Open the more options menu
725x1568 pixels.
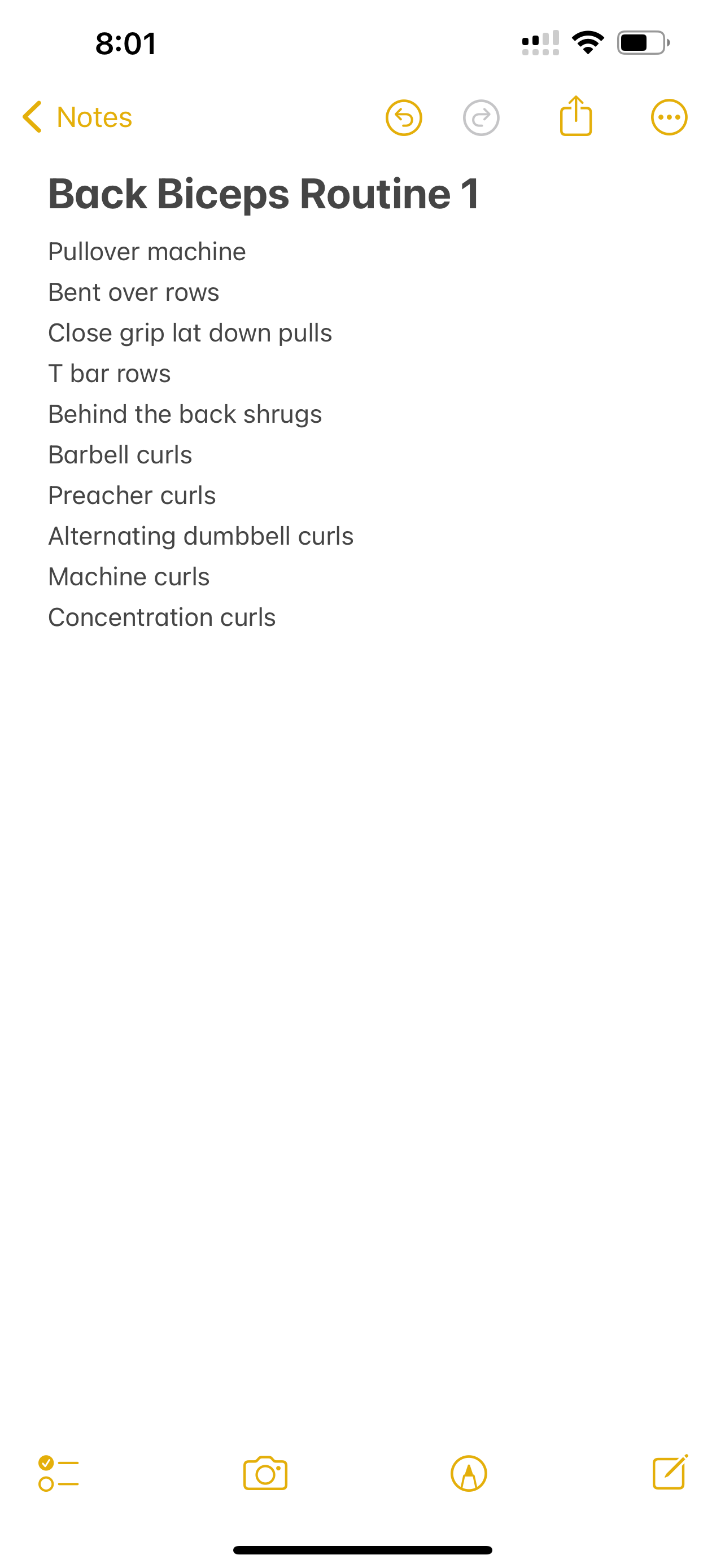coord(669,117)
